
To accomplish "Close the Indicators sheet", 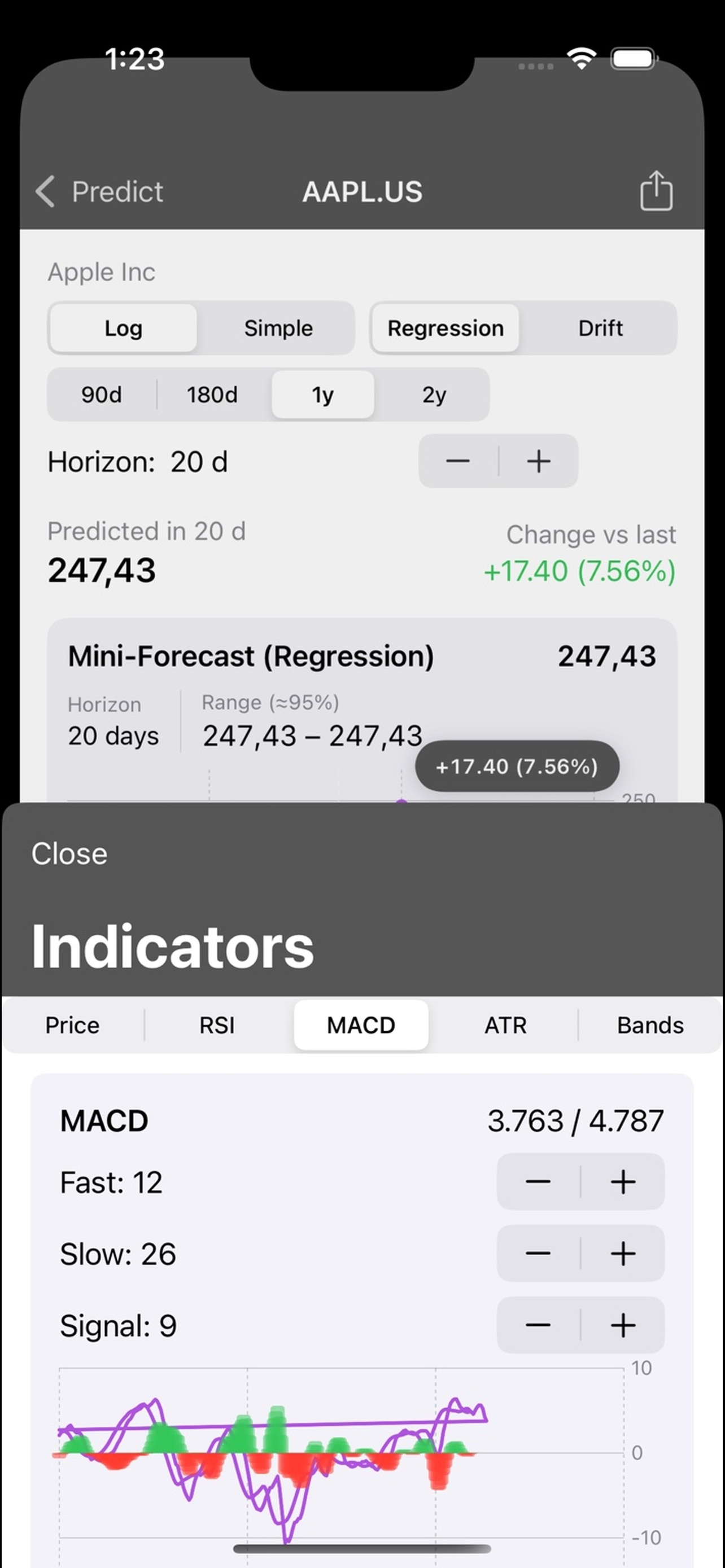I will (x=69, y=853).
